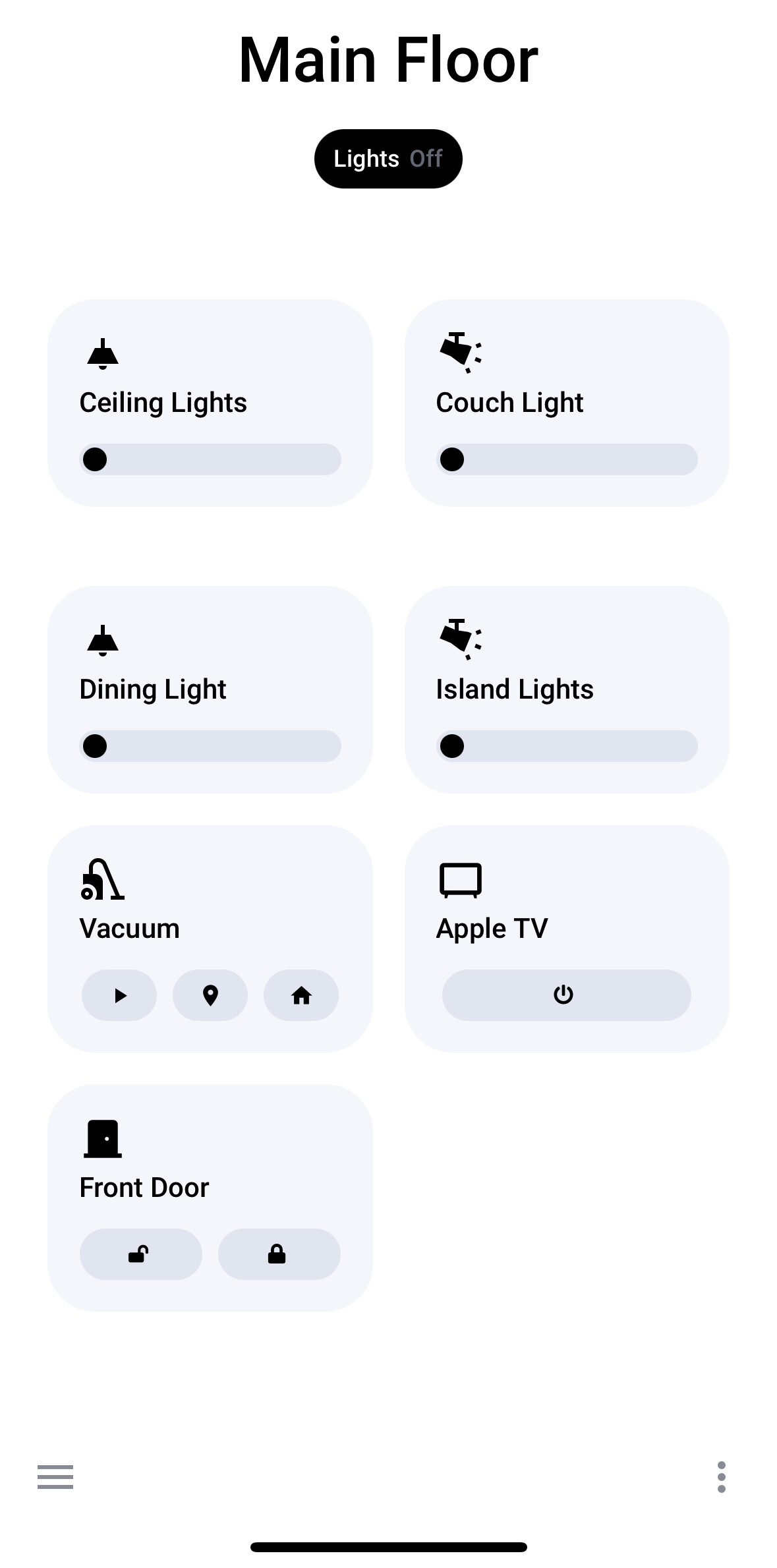Click the Dining Light pendant icon
Image resolution: width=777 pixels, height=1568 pixels.
[103, 640]
